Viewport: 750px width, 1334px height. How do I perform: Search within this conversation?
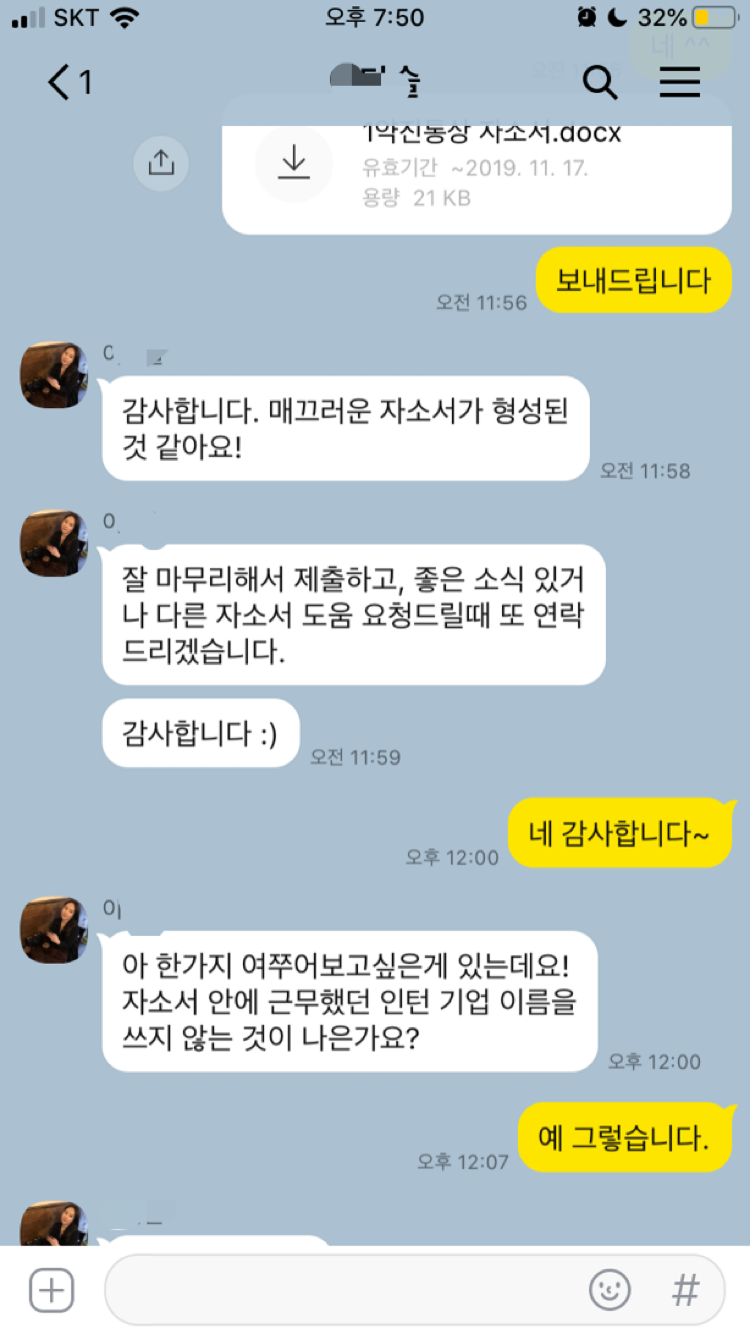[x=599, y=83]
